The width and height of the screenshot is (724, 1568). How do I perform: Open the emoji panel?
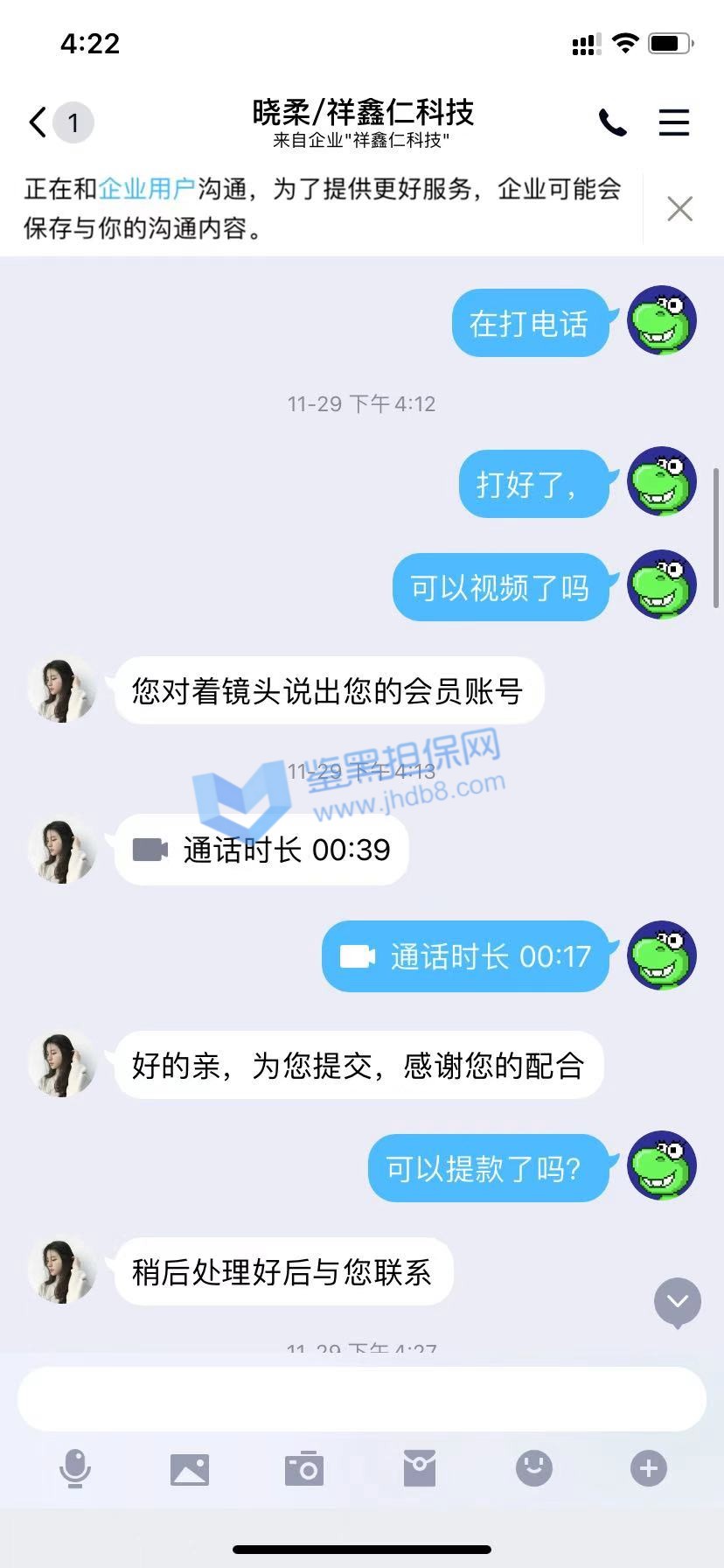point(534,1468)
